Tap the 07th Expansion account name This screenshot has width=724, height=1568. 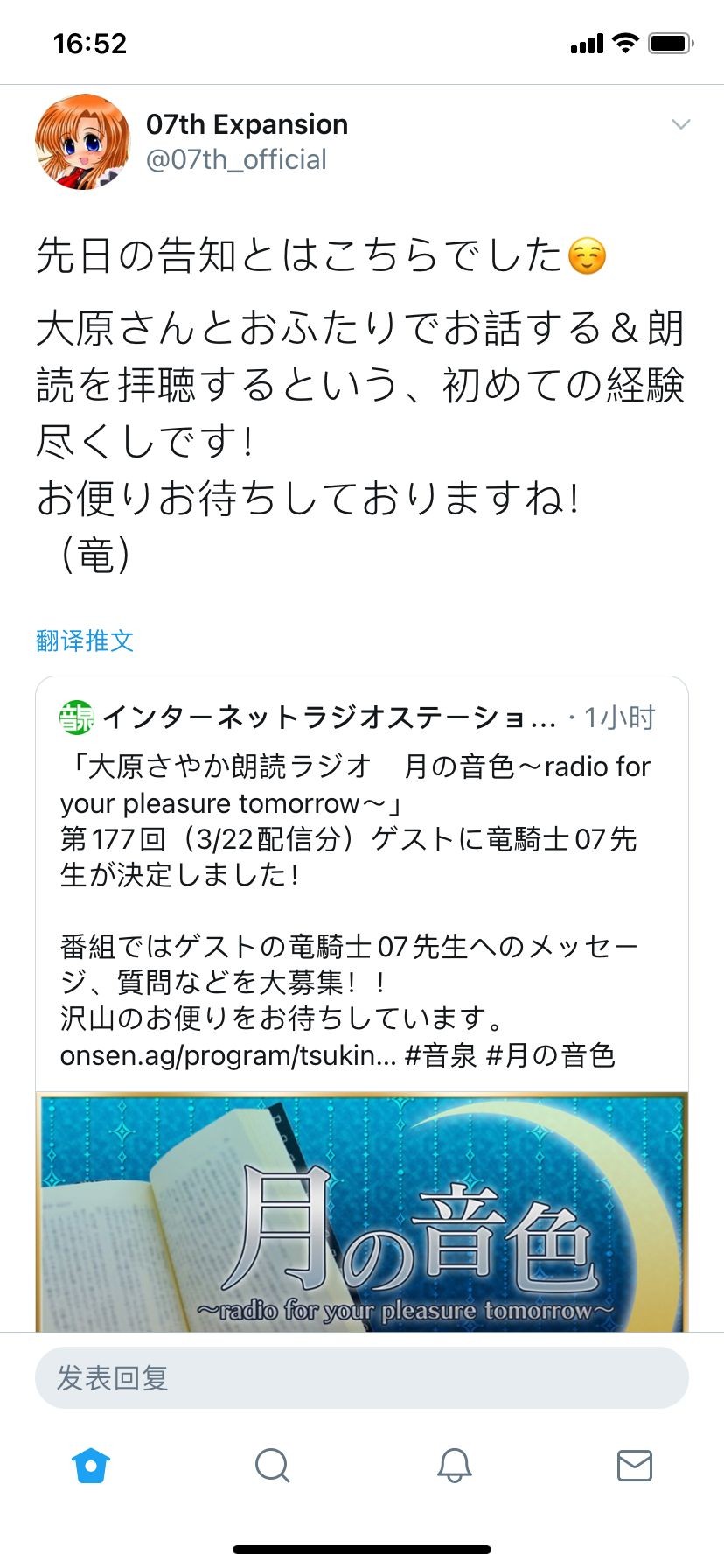click(x=247, y=124)
